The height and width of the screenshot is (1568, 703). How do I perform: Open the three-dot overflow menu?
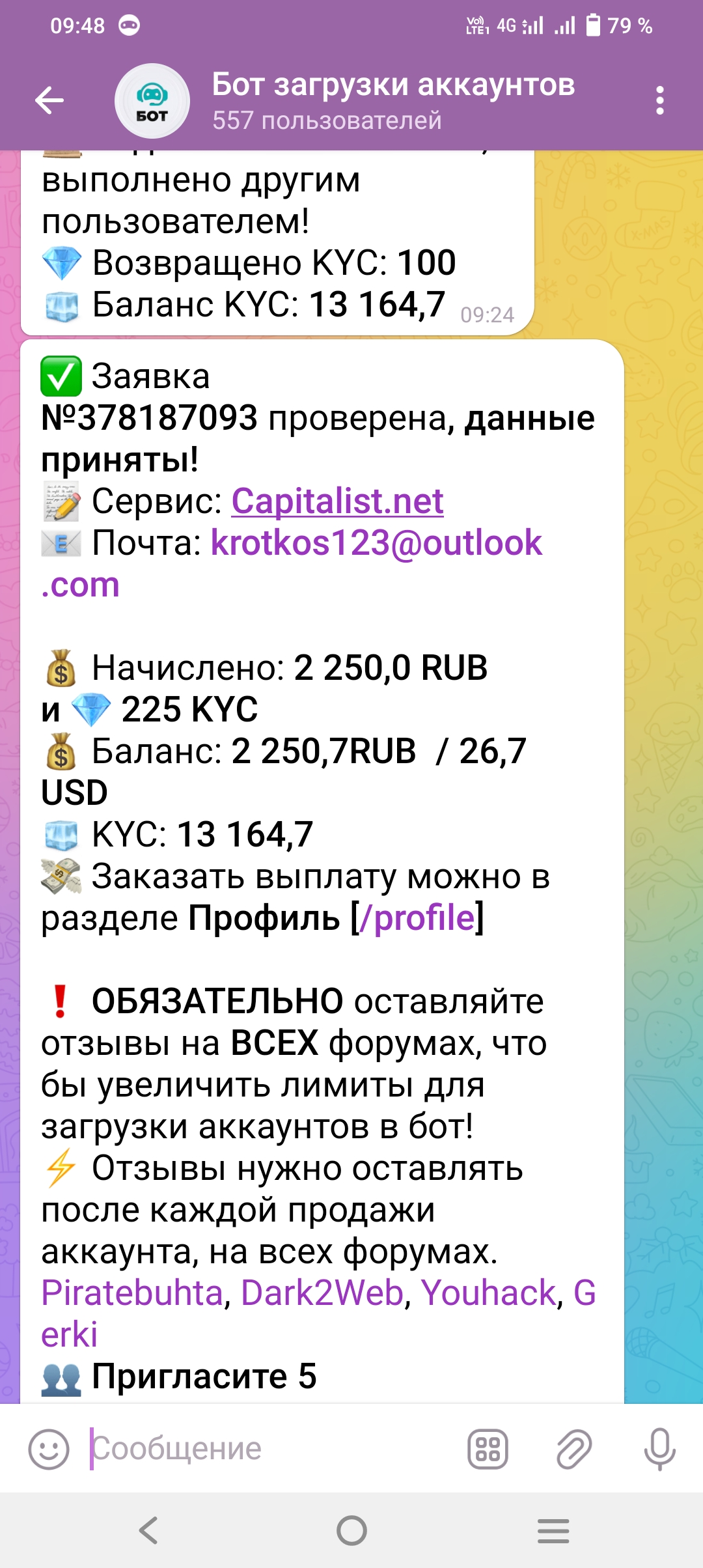coord(659,101)
